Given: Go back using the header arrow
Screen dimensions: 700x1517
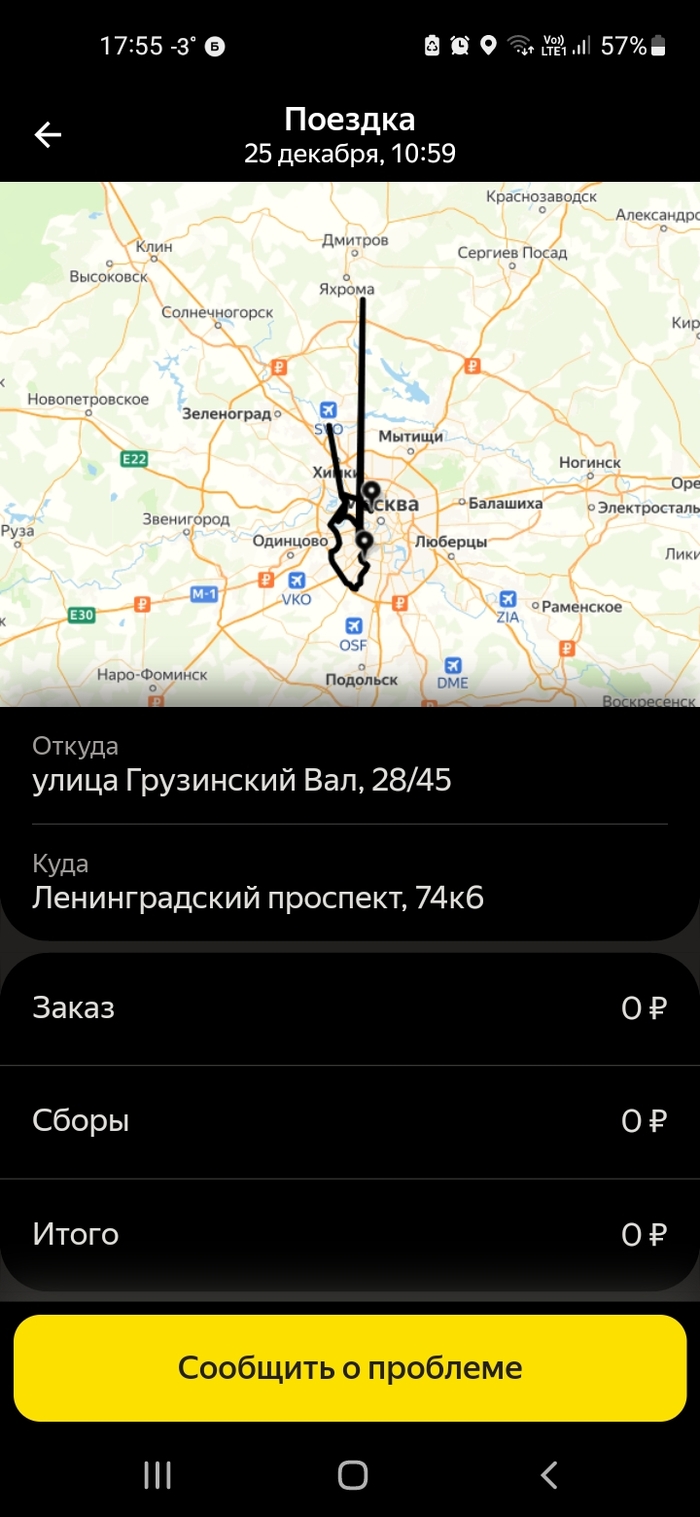Looking at the screenshot, I should tap(48, 135).
